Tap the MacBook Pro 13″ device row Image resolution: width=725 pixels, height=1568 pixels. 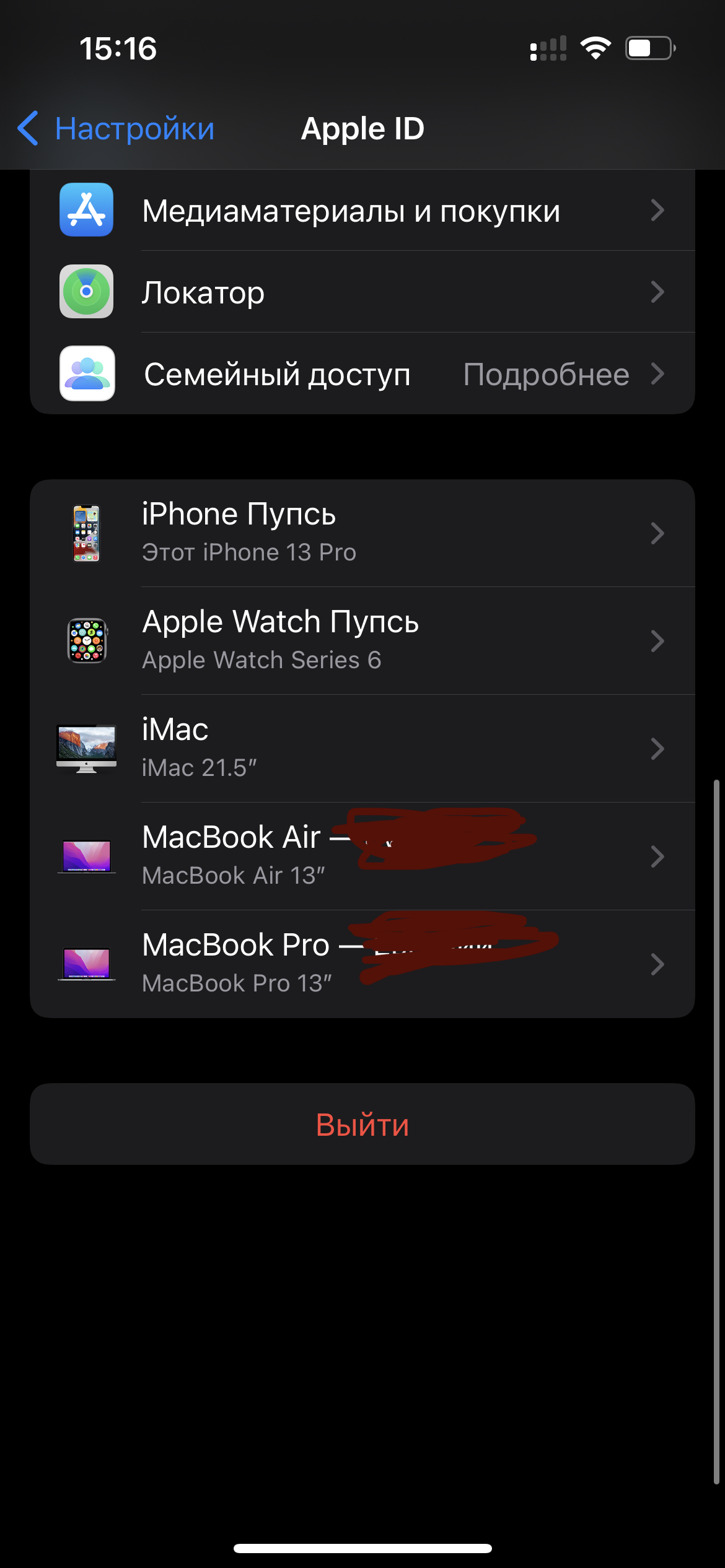[x=362, y=964]
